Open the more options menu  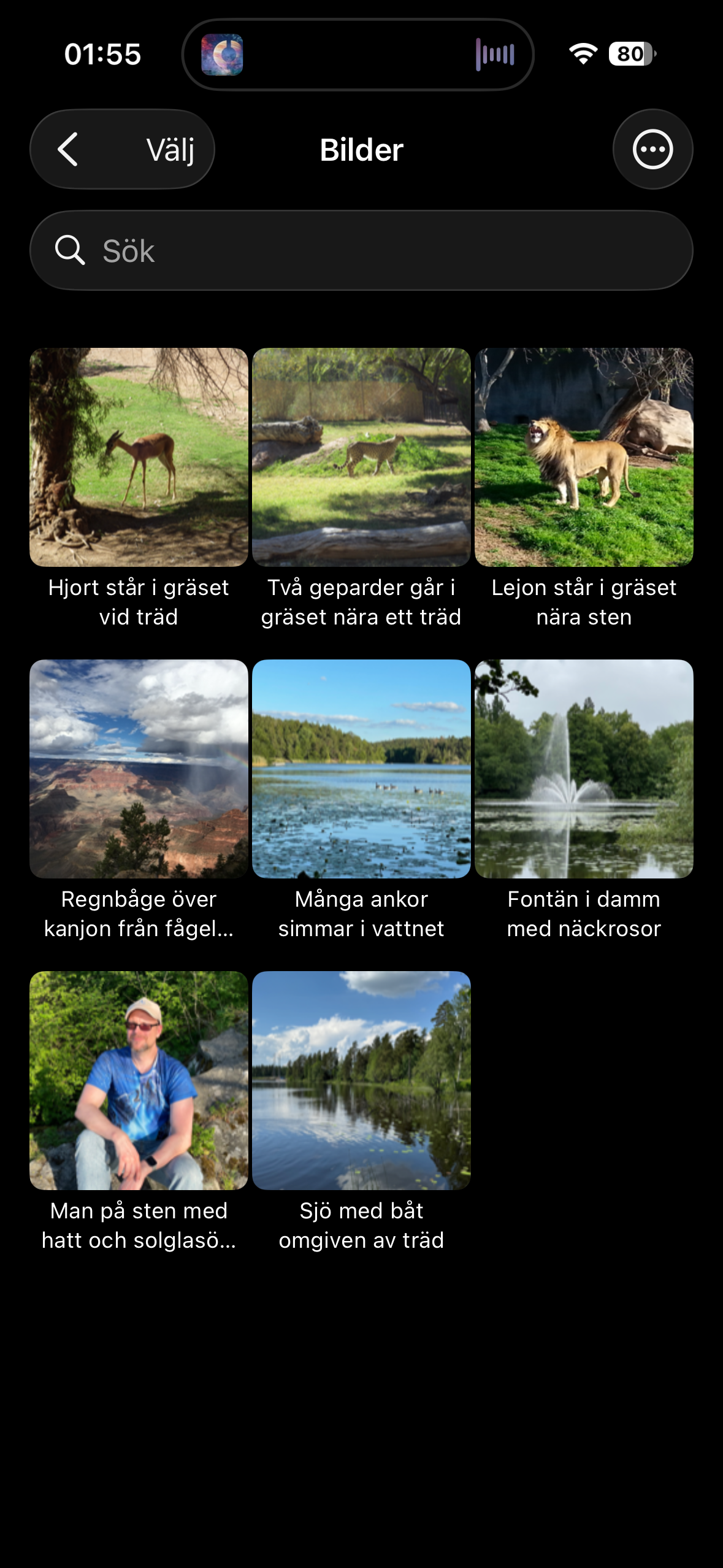pos(652,149)
